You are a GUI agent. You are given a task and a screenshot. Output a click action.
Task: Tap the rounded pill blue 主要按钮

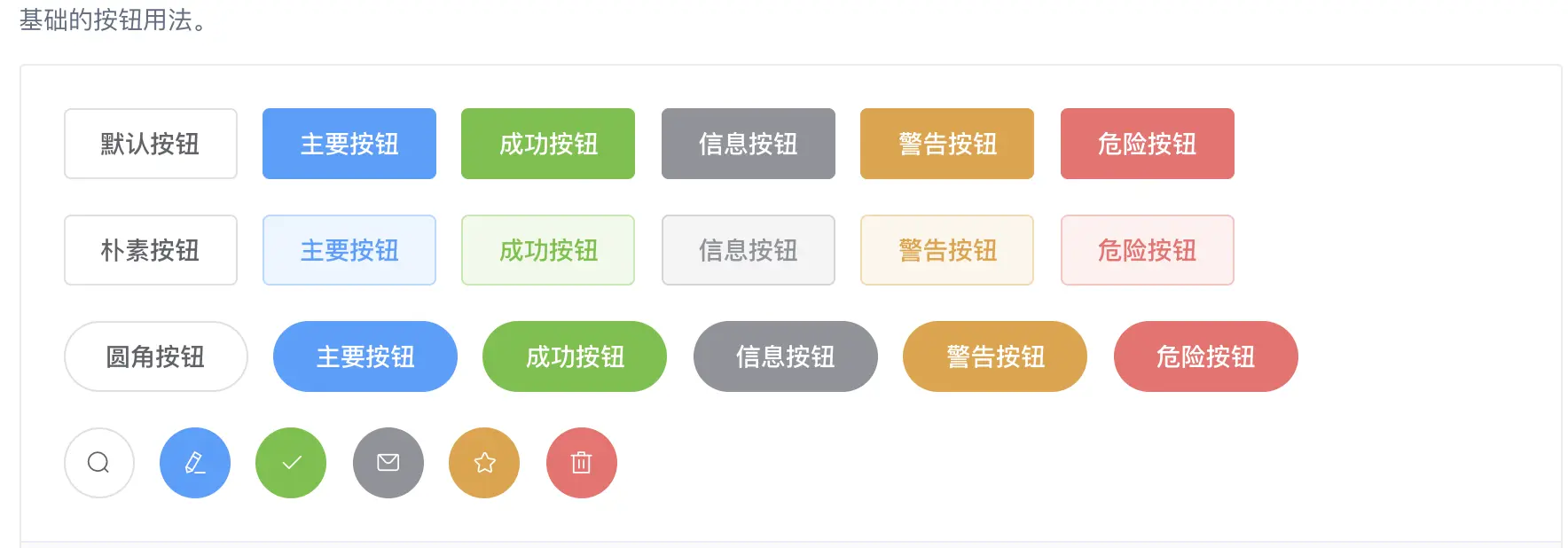click(x=365, y=356)
